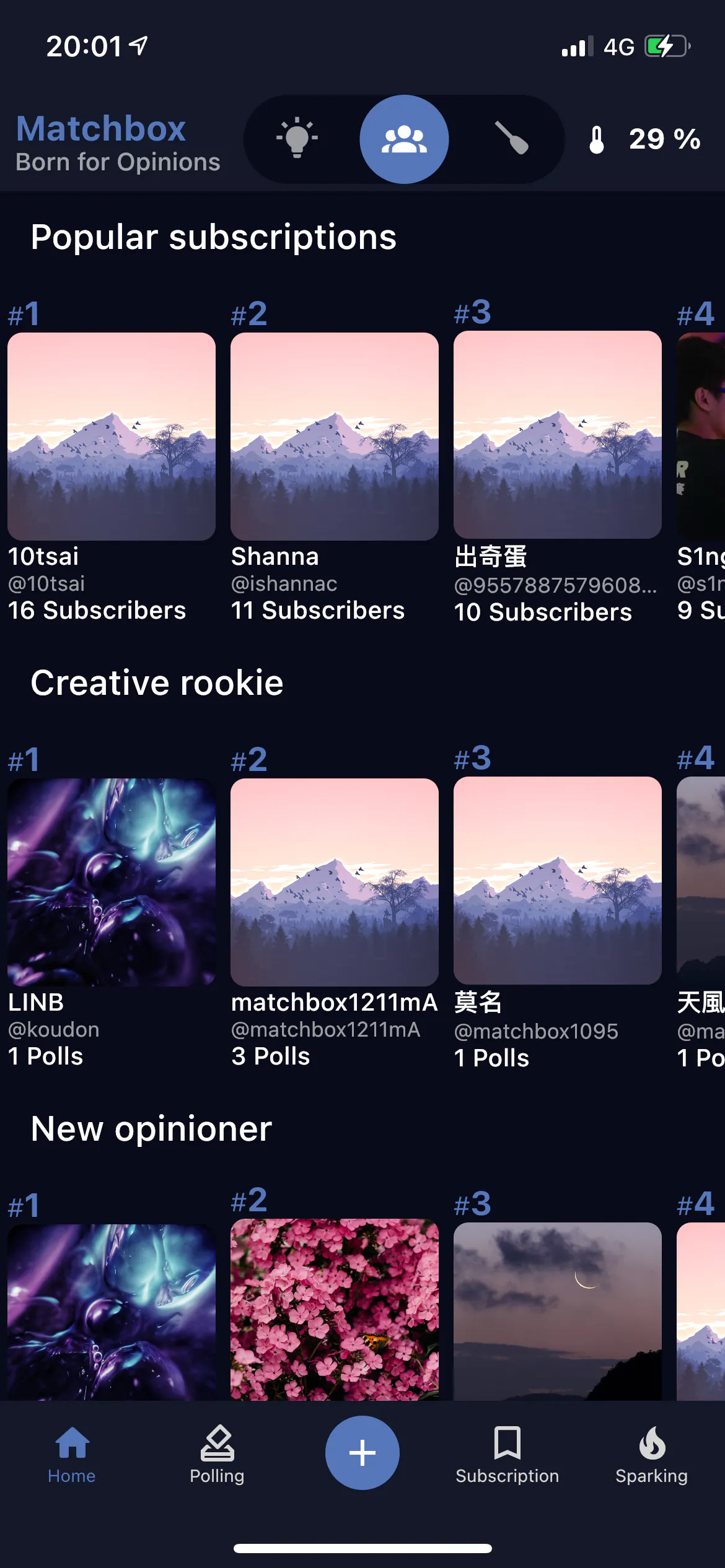Go to the Home tab
This screenshot has width=725, height=1568.
coord(72,1454)
